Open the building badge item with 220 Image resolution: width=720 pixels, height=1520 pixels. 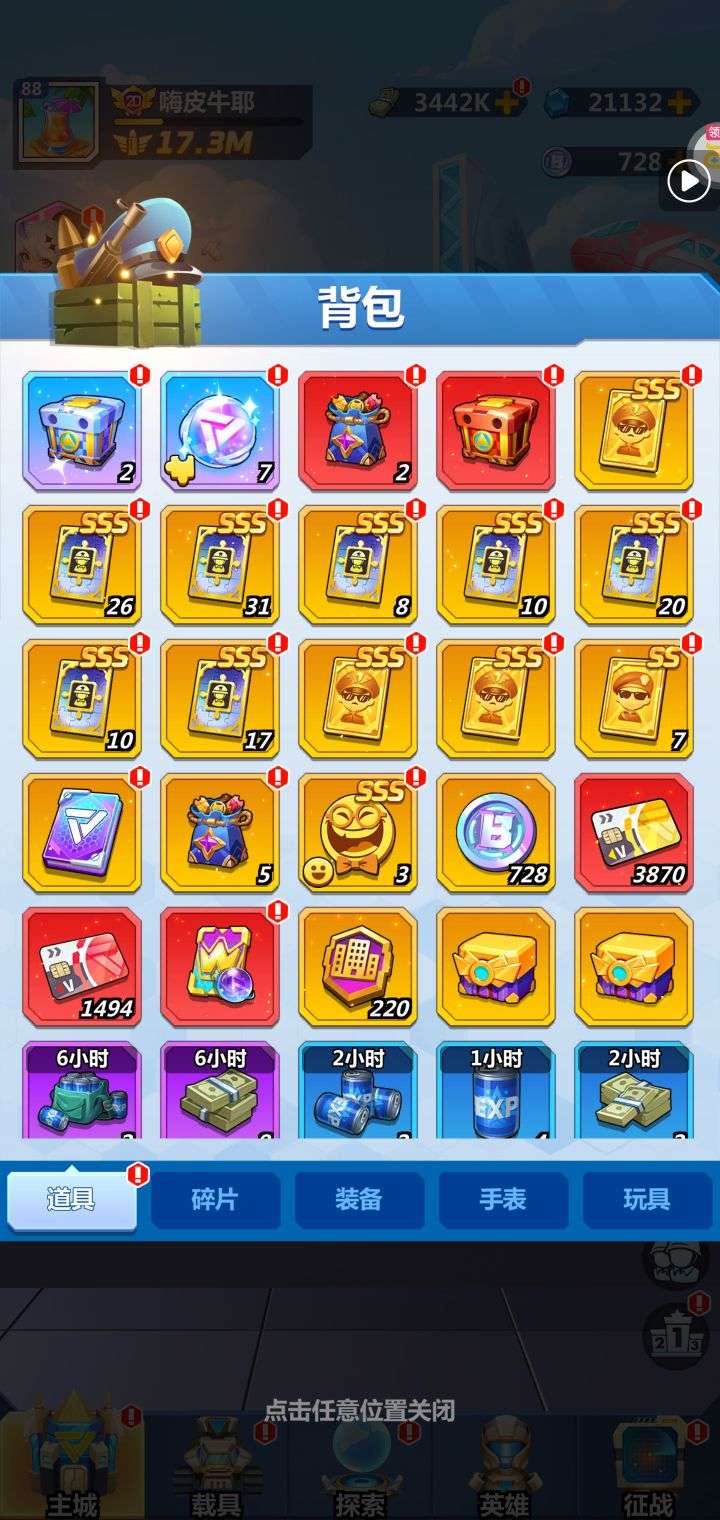[358, 967]
